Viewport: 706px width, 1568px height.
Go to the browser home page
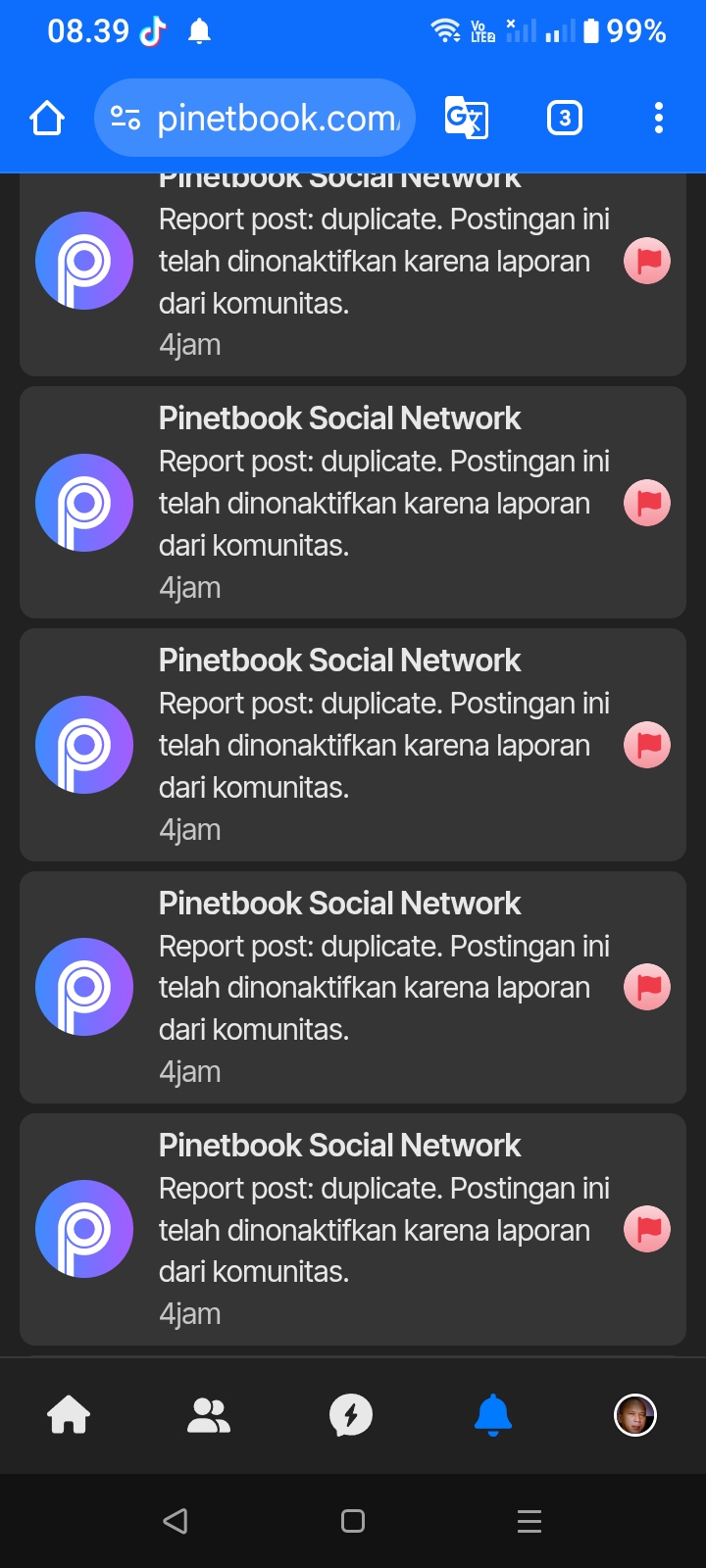click(47, 119)
